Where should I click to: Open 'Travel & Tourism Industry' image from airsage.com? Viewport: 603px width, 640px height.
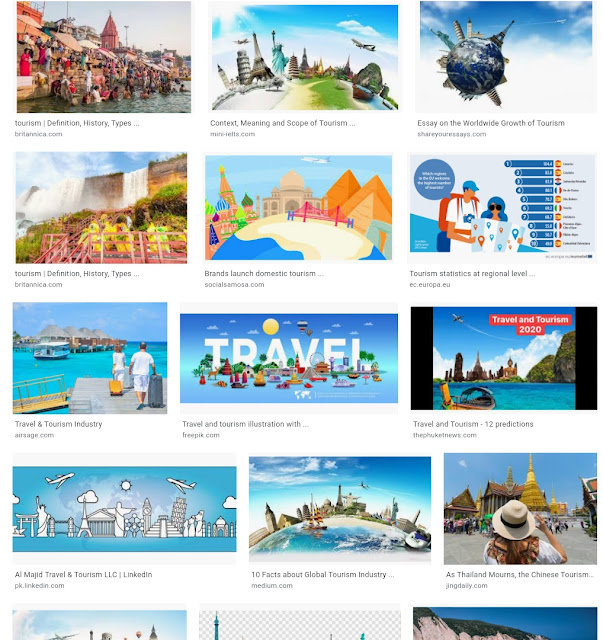90,358
